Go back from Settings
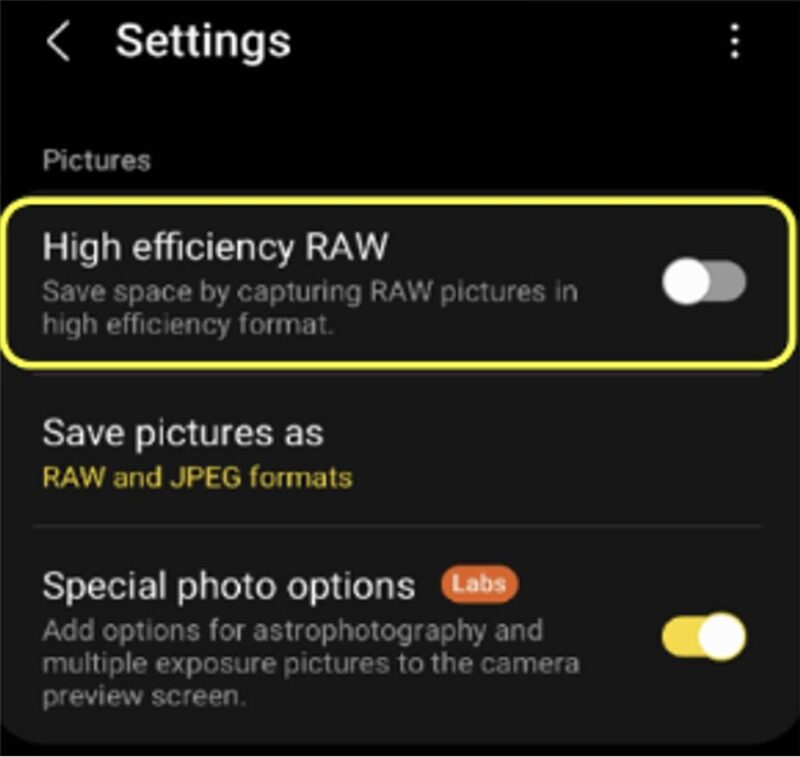Image resolution: width=800 pixels, height=757 pixels. coord(58,43)
